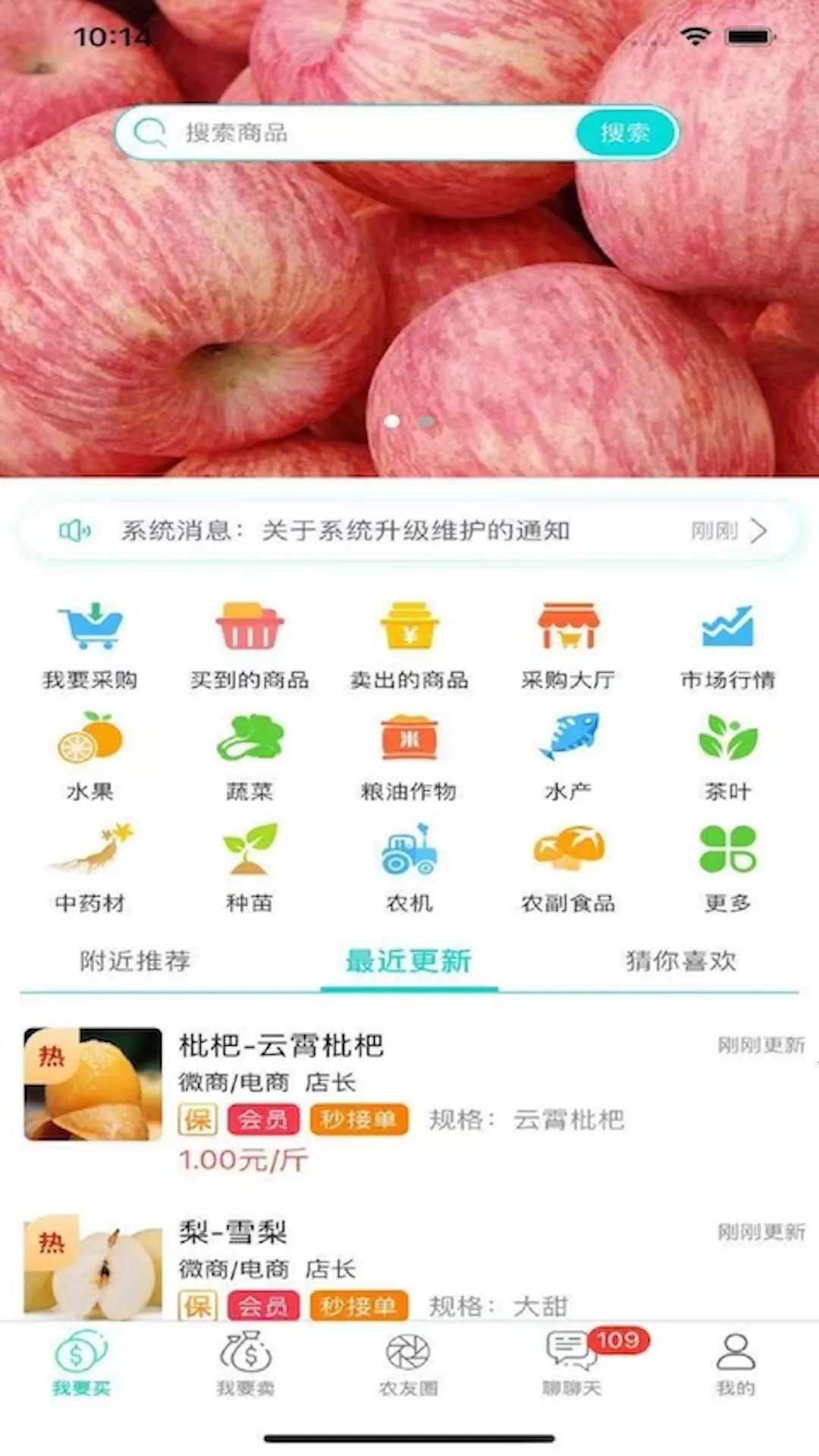Enter the 采购大厅 purchasing hall
This screenshot has height=1456, width=819.
(x=569, y=645)
